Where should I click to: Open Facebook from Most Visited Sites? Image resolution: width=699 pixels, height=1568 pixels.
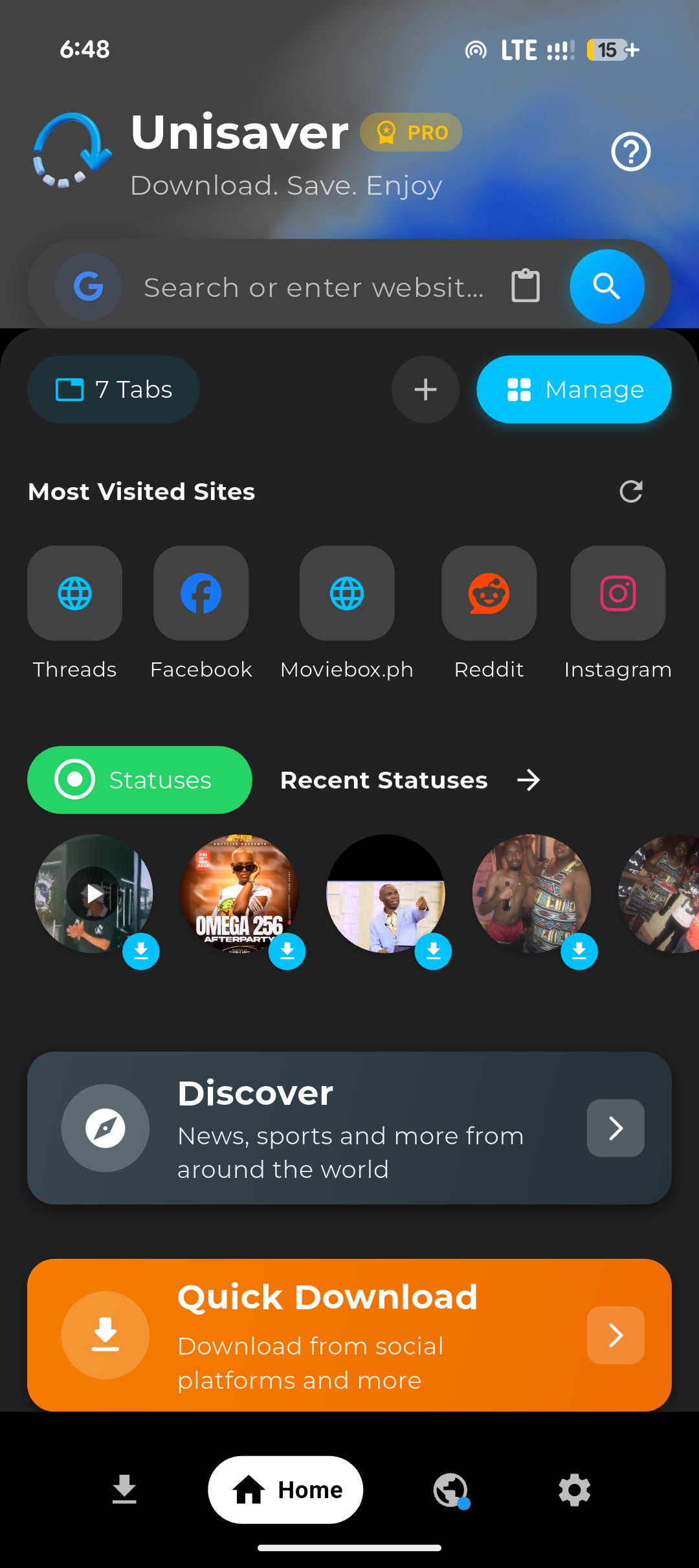click(201, 593)
